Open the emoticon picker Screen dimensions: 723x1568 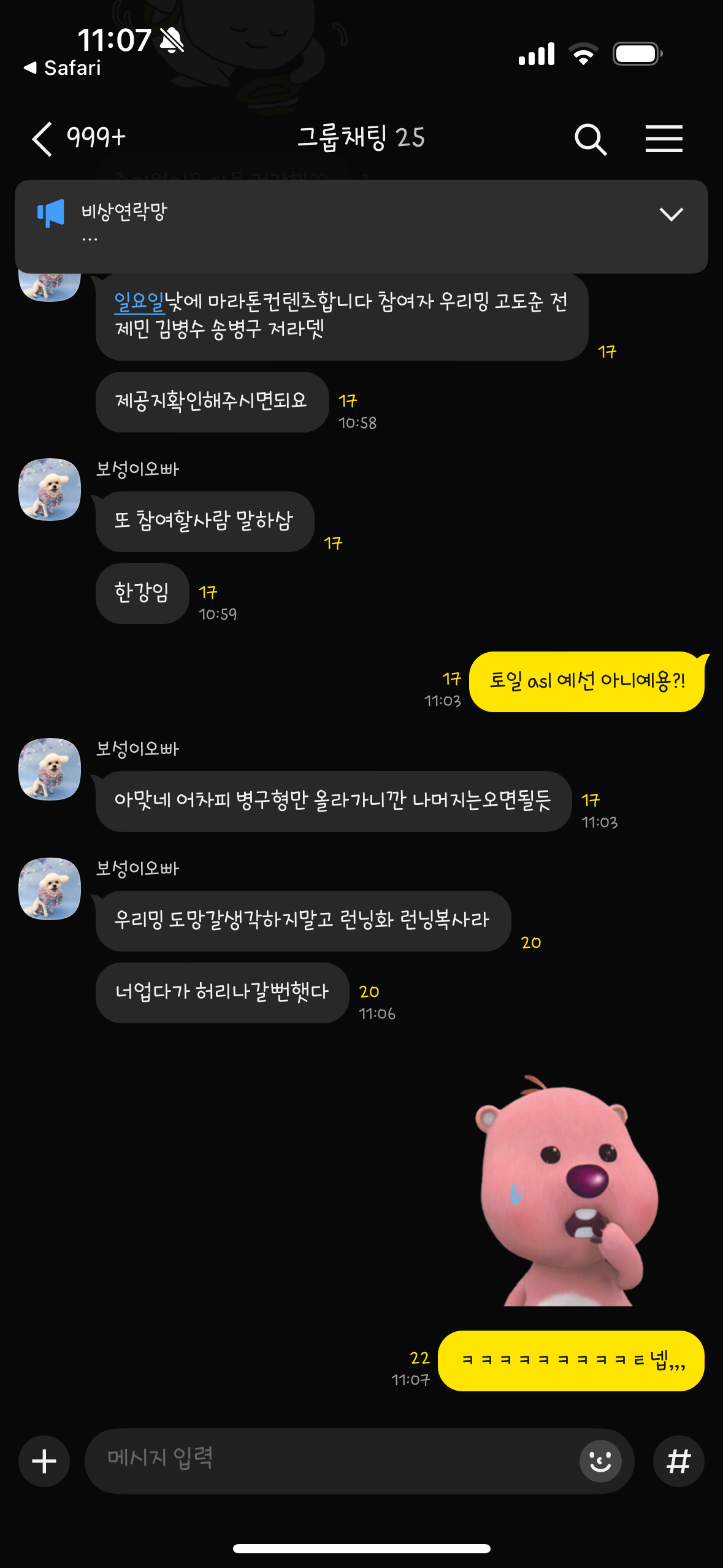tap(600, 1461)
